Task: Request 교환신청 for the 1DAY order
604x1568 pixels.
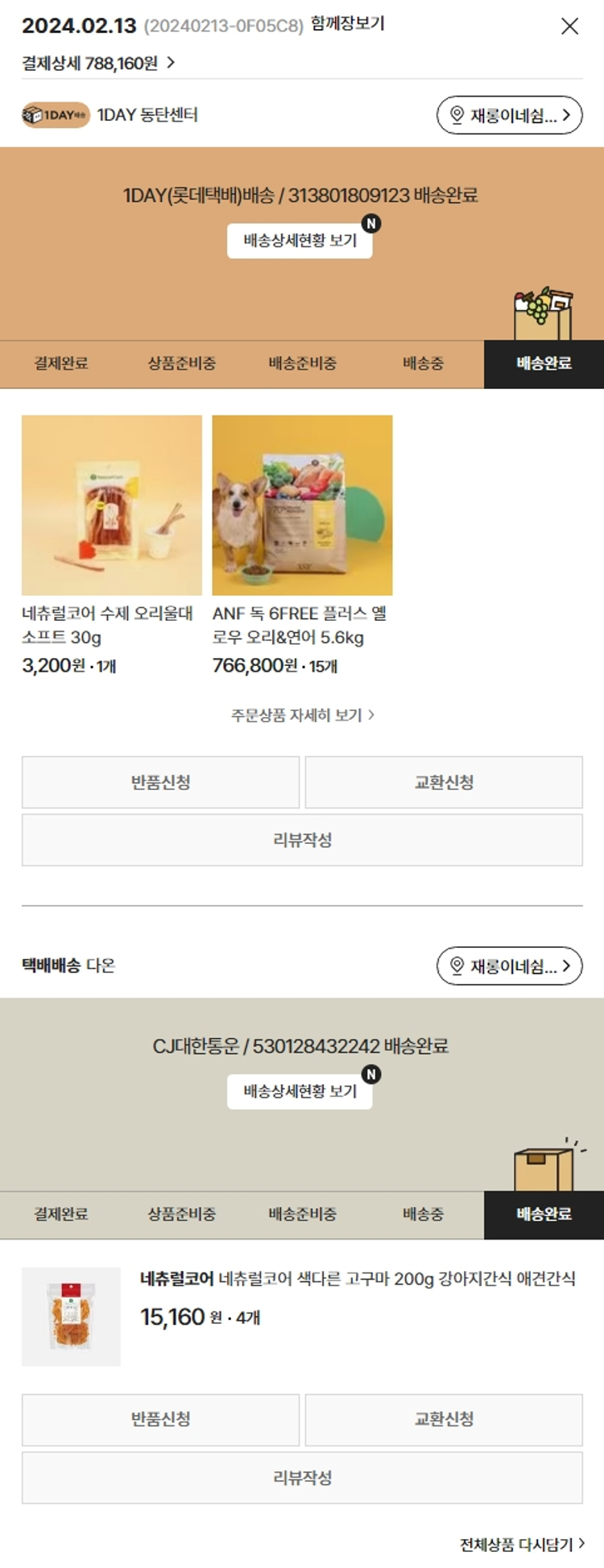Action: [444, 782]
